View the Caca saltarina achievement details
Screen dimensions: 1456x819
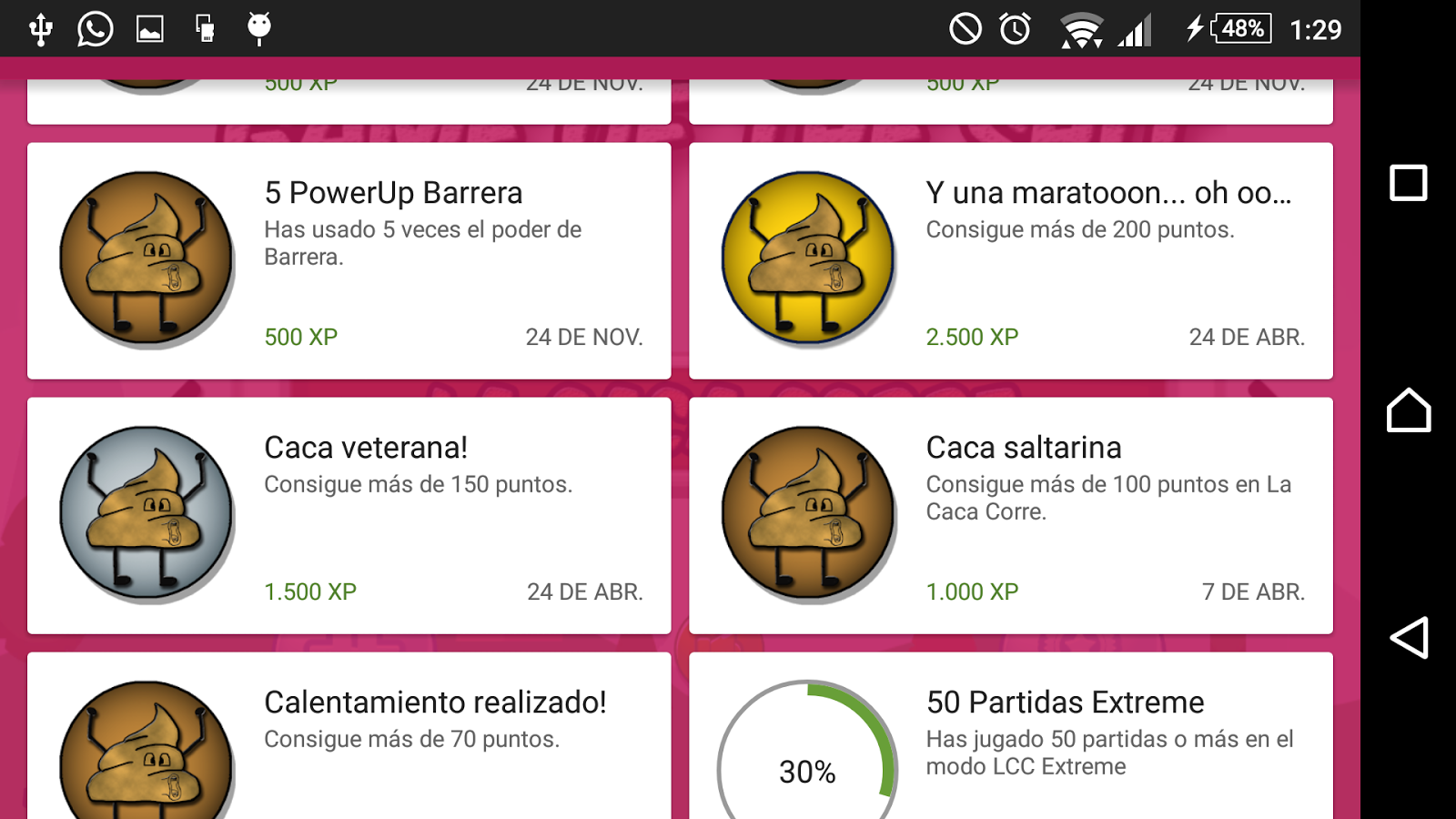click(x=1010, y=515)
